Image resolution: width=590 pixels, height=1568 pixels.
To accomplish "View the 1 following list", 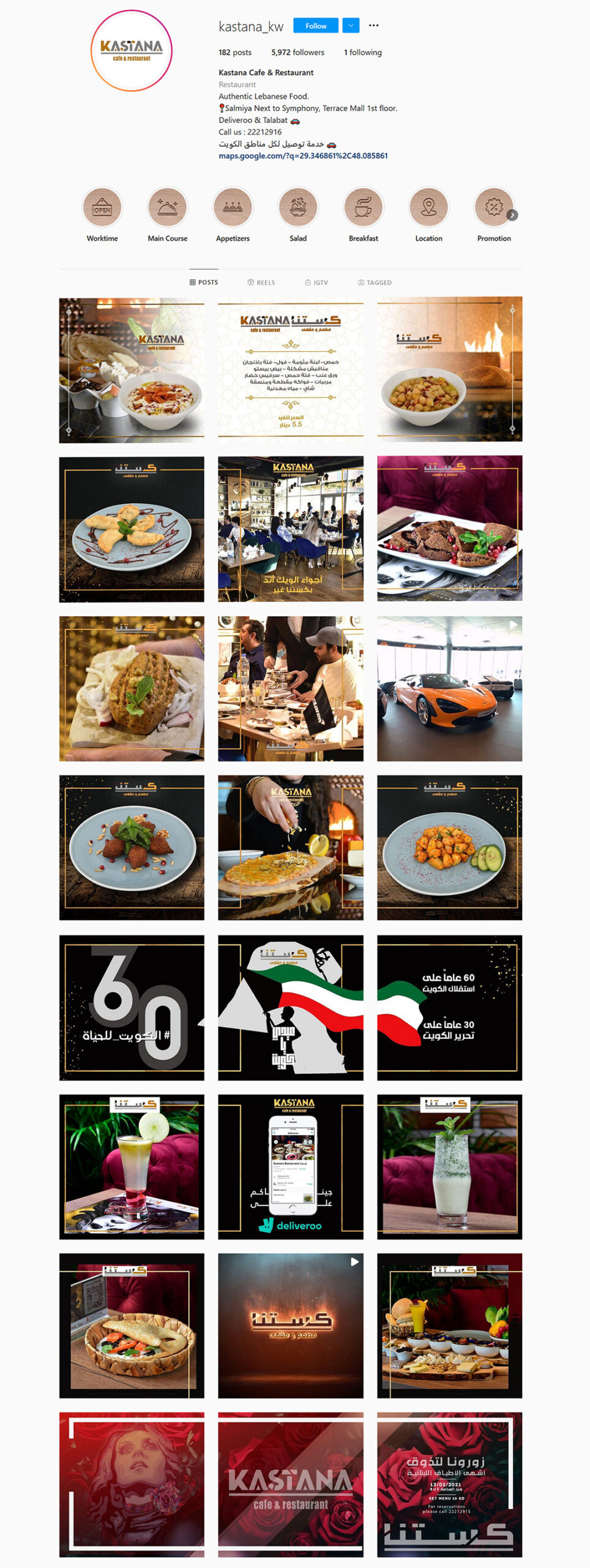I will point(362,53).
